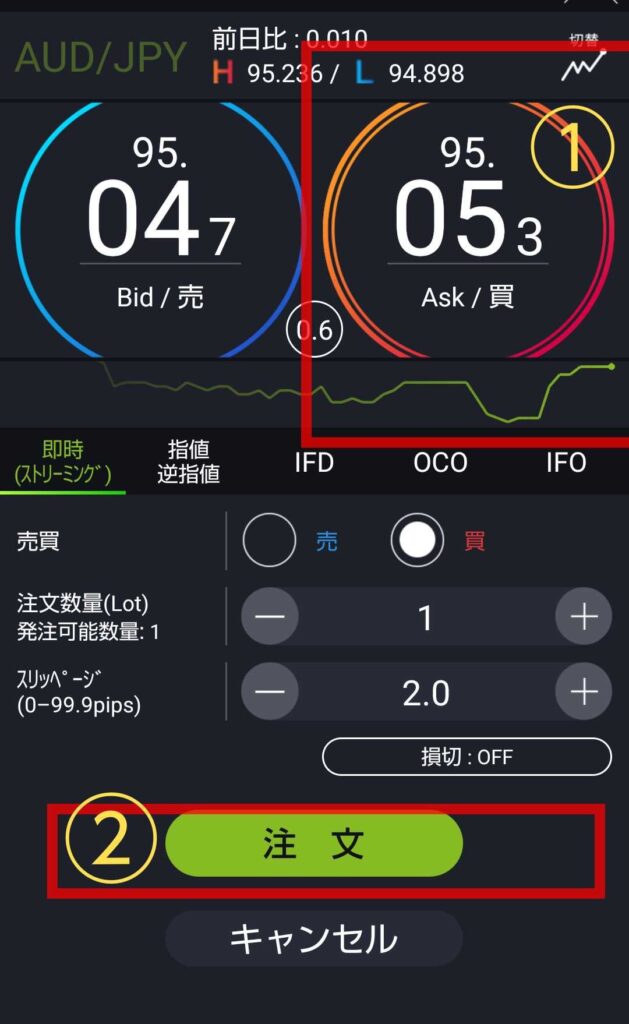Select the 売 (sell) radio button
Viewport: 629px width, 1024px height.
tap(270, 541)
